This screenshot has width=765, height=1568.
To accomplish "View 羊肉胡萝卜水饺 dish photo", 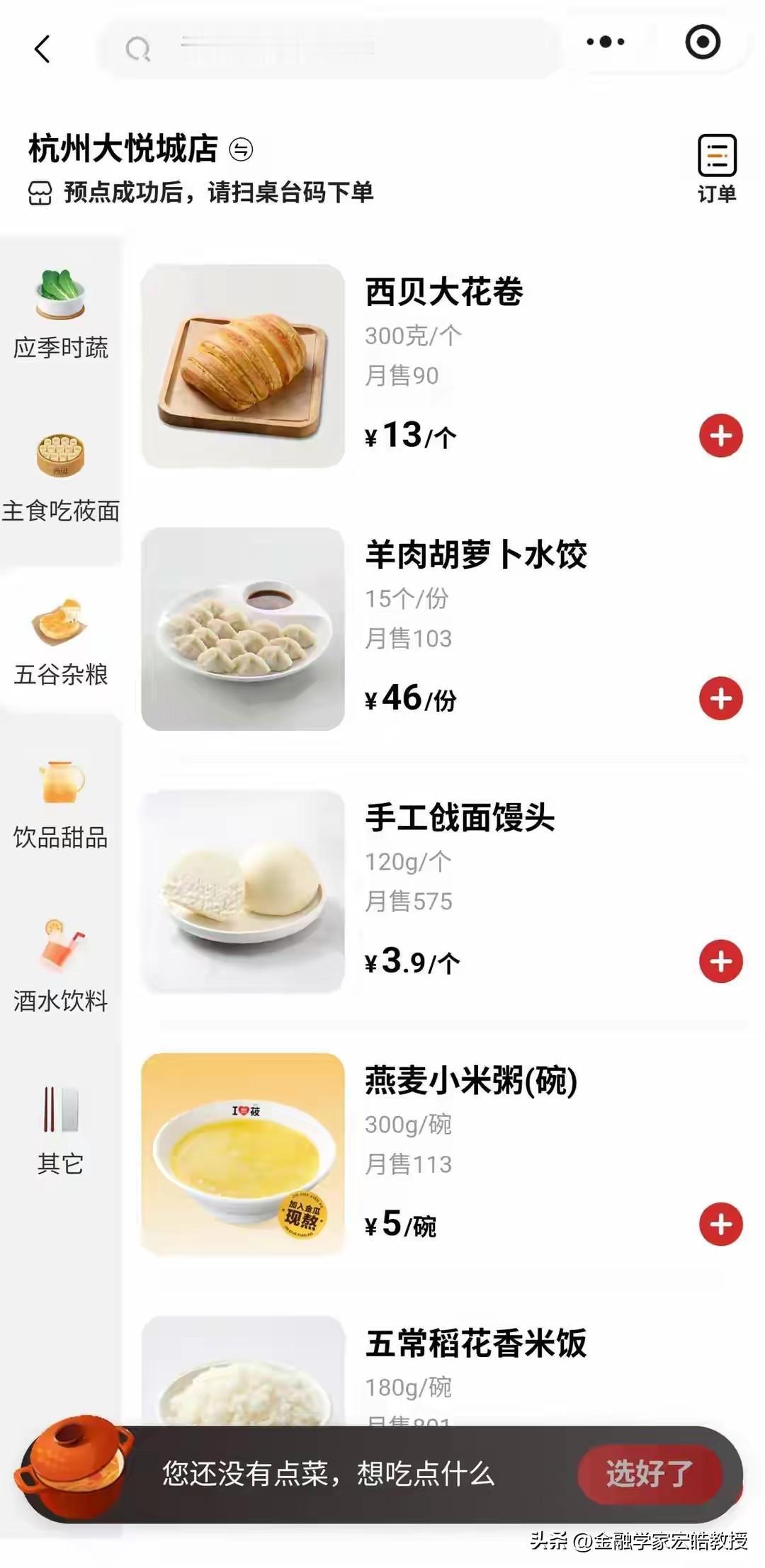I will (243, 629).
